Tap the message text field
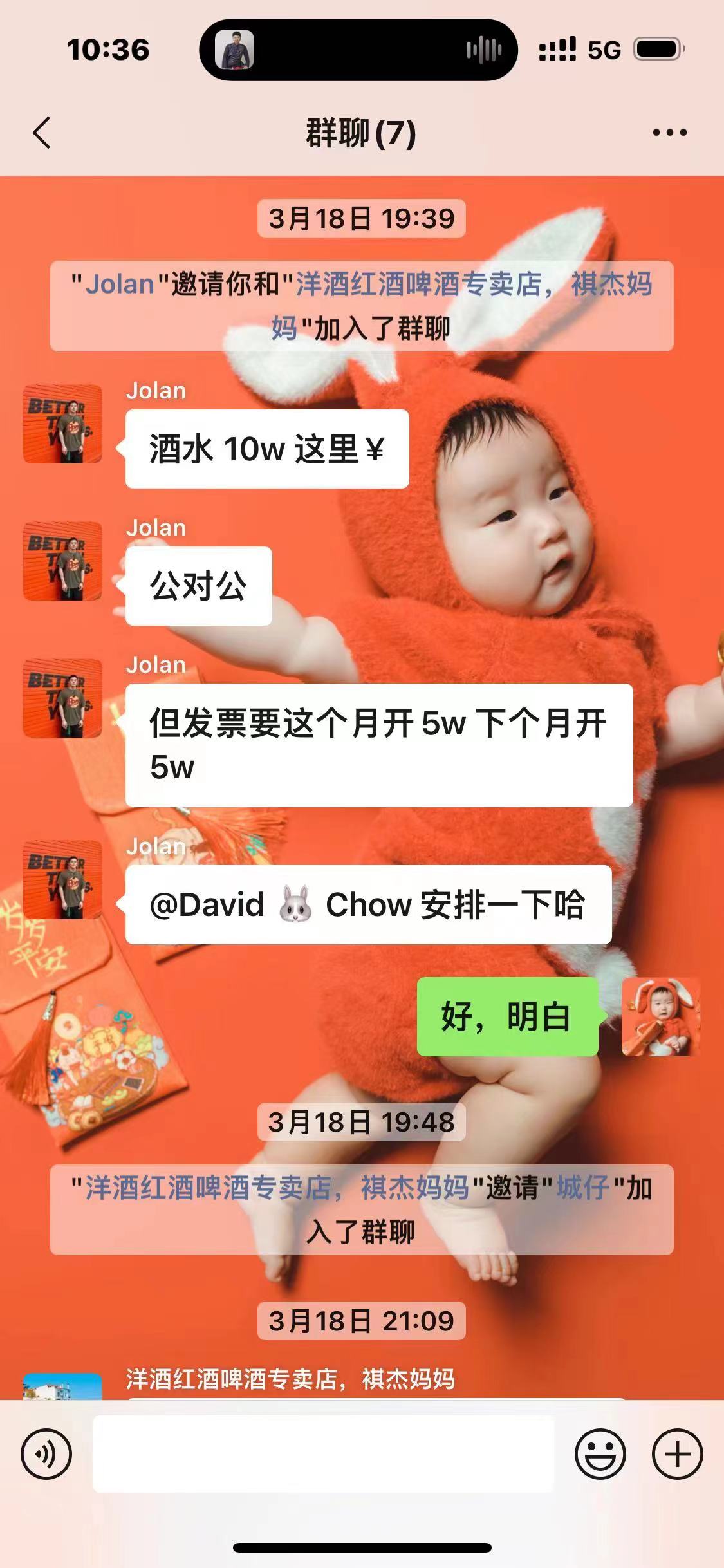 point(323,1453)
